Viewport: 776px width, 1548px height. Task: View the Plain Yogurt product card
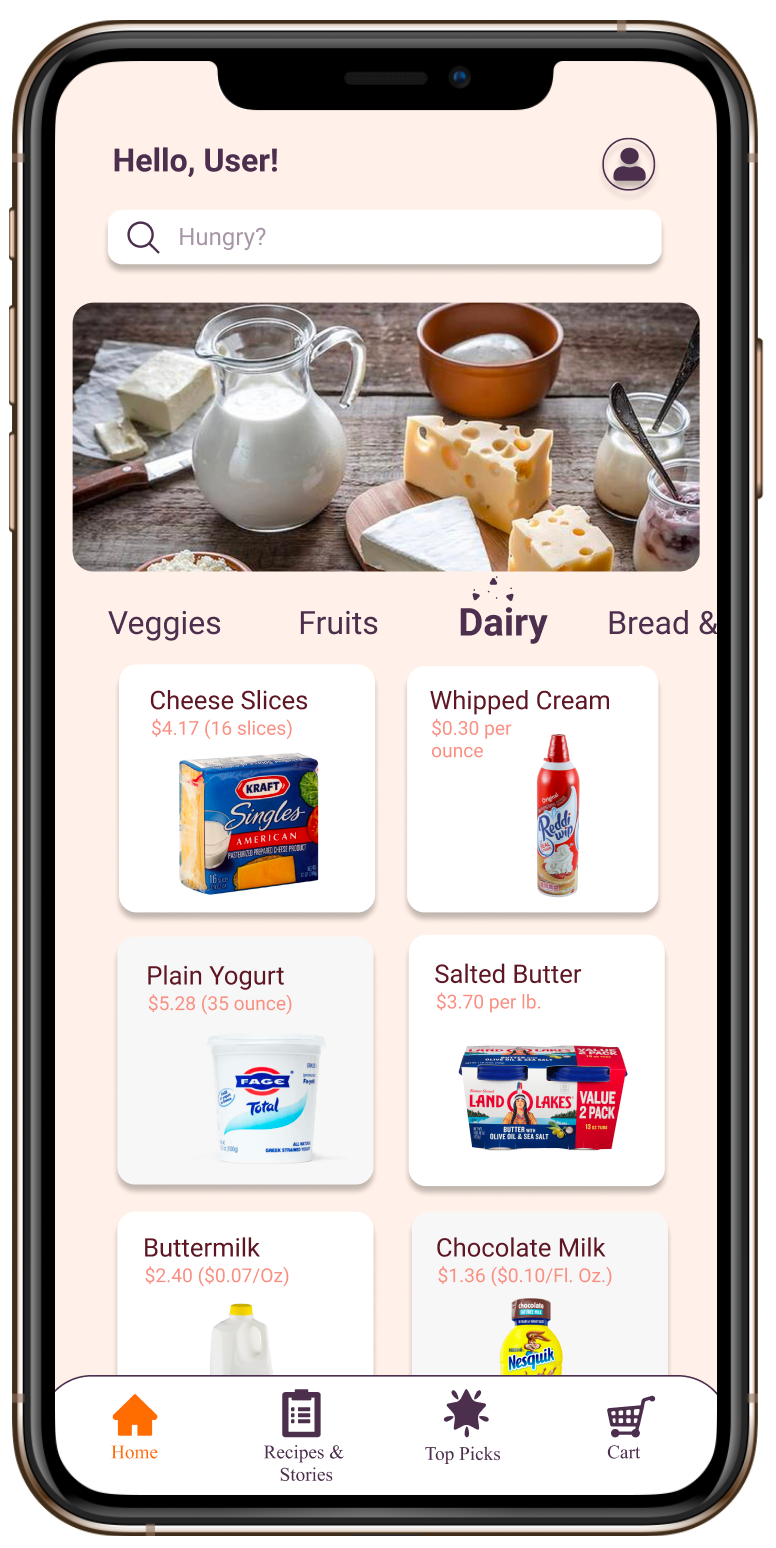pyautogui.click(x=245, y=1061)
